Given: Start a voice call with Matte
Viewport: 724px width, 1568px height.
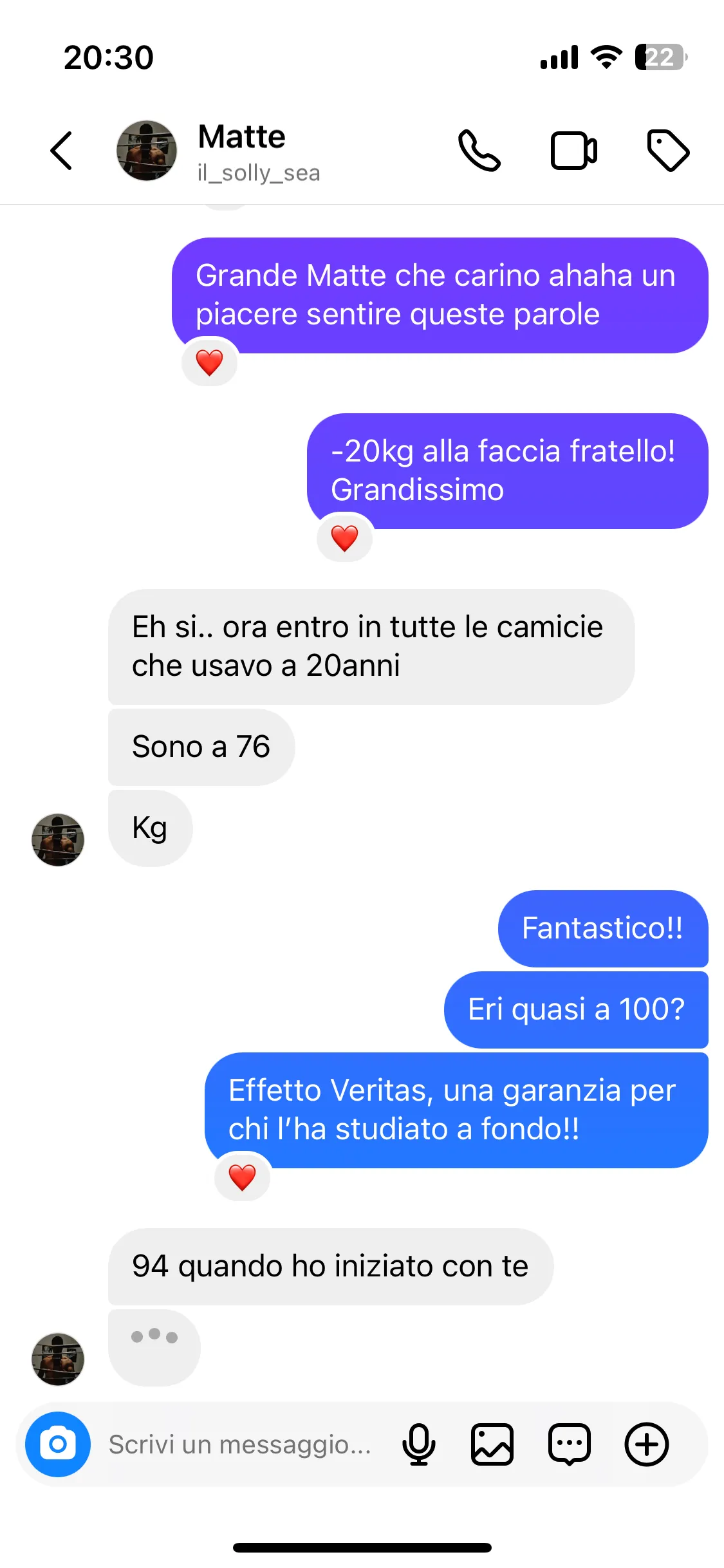Looking at the screenshot, I should (479, 151).
